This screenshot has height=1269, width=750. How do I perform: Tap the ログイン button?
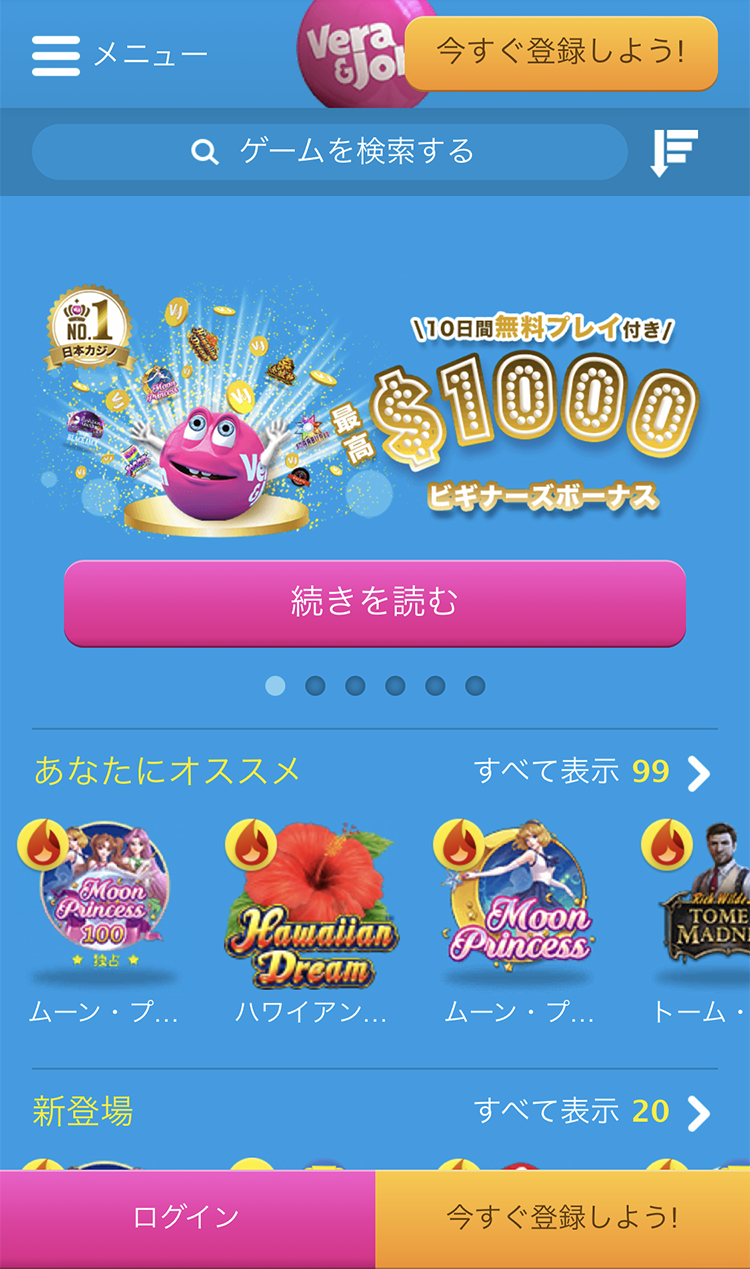click(187, 1218)
